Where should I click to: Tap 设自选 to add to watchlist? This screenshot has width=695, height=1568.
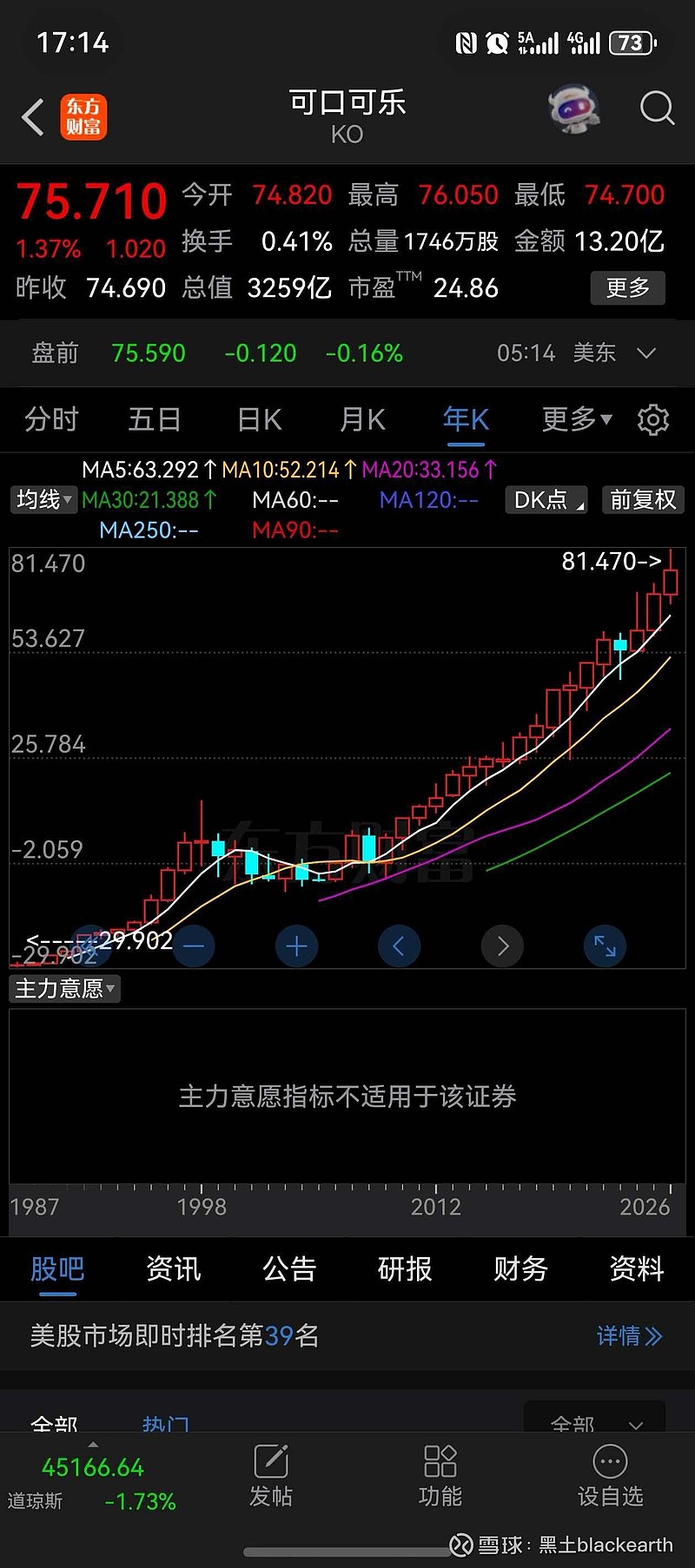(x=610, y=1476)
